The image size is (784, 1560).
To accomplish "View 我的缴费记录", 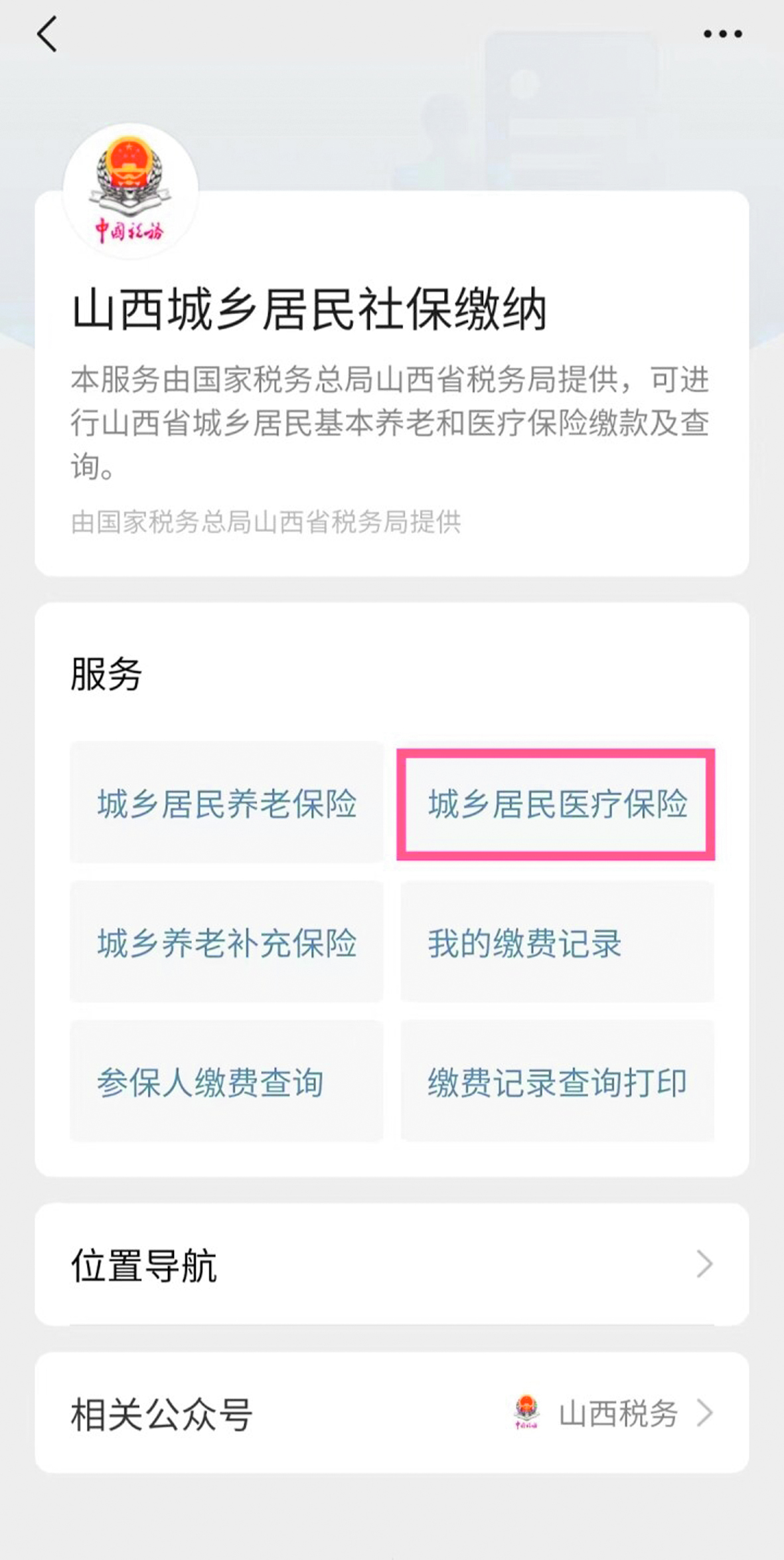I will coord(556,942).
